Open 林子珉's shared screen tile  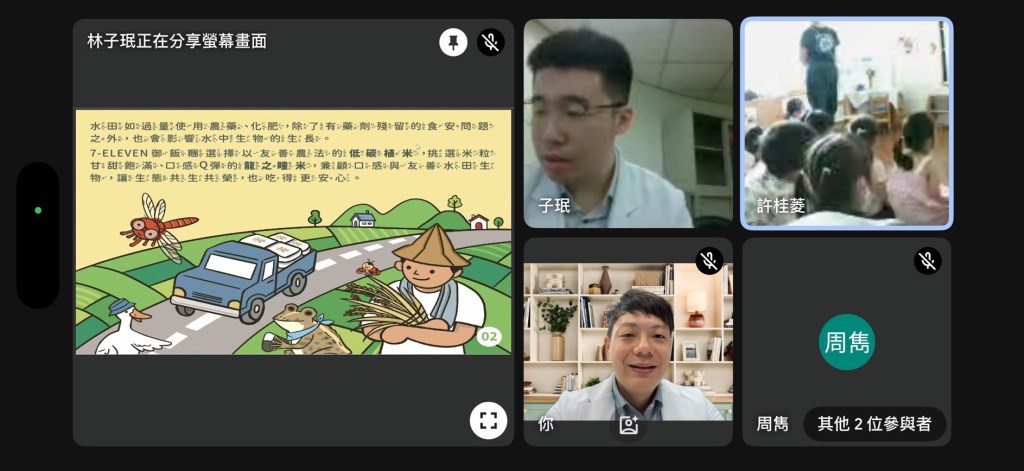[x=292, y=232]
